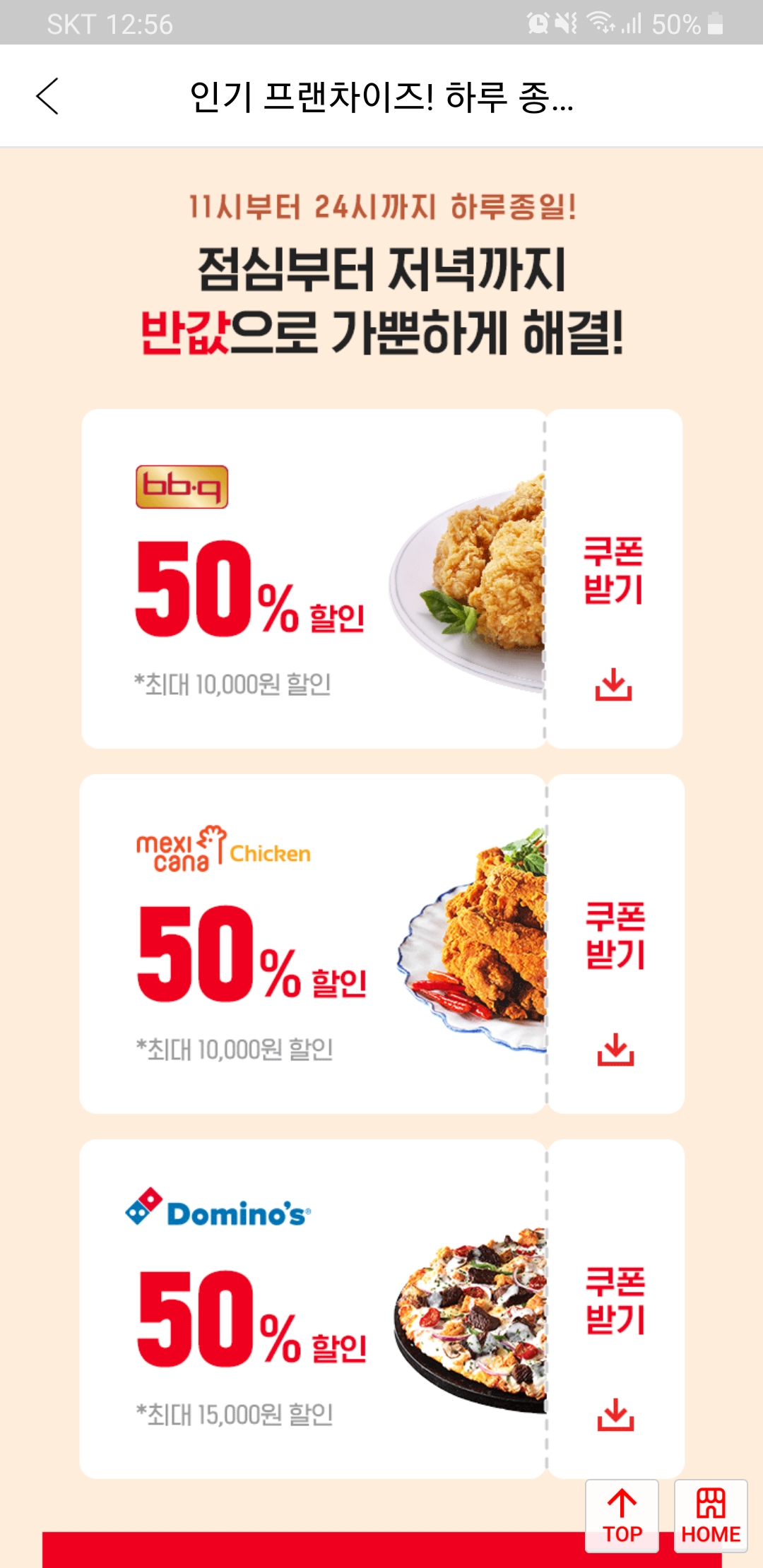
Task: Go back using the header arrow
Action: pos(48,96)
